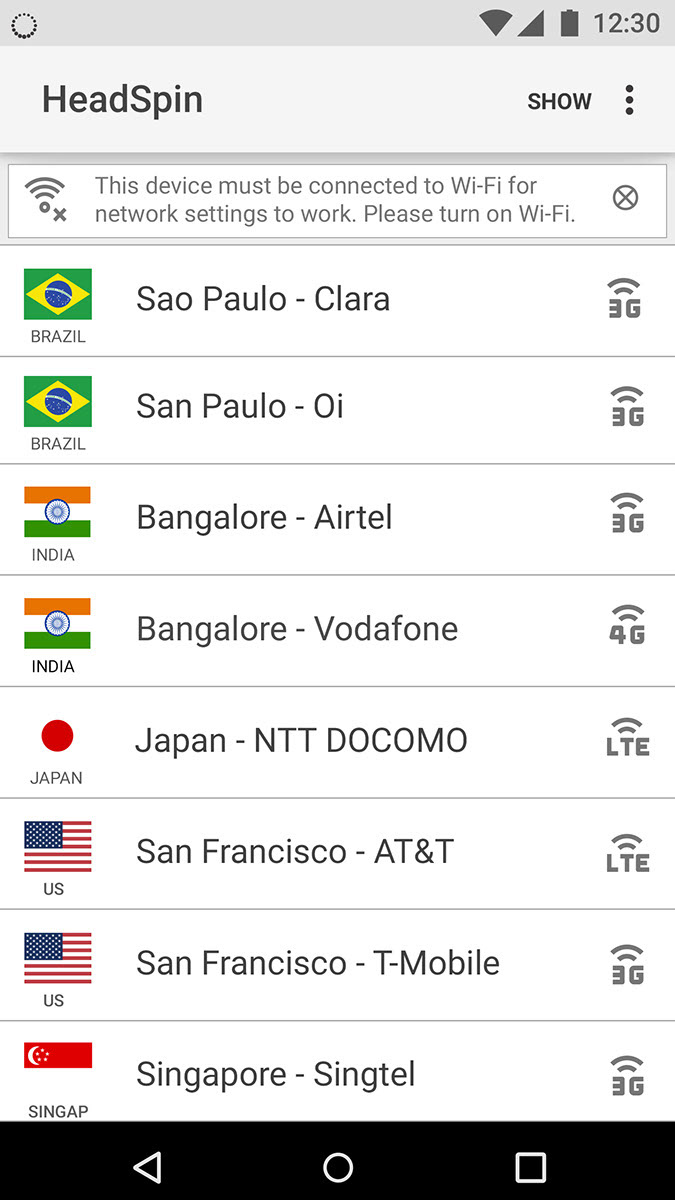Screen dimensions: 675x1200
Task: Select San Francisco - T-Mobile network
Action: click(x=337, y=965)
